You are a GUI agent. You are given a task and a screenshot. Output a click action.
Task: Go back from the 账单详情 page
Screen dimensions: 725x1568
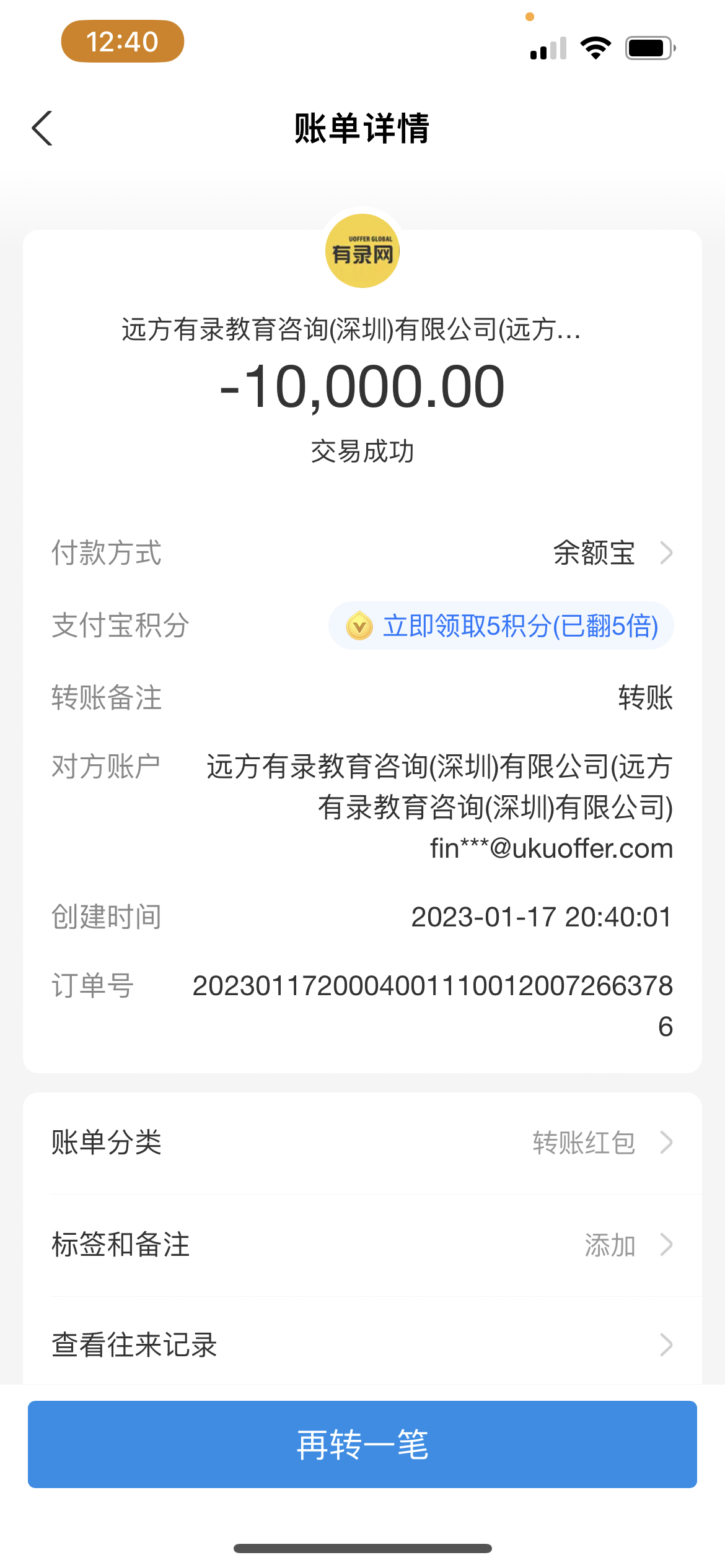click(x=42, y=128)
